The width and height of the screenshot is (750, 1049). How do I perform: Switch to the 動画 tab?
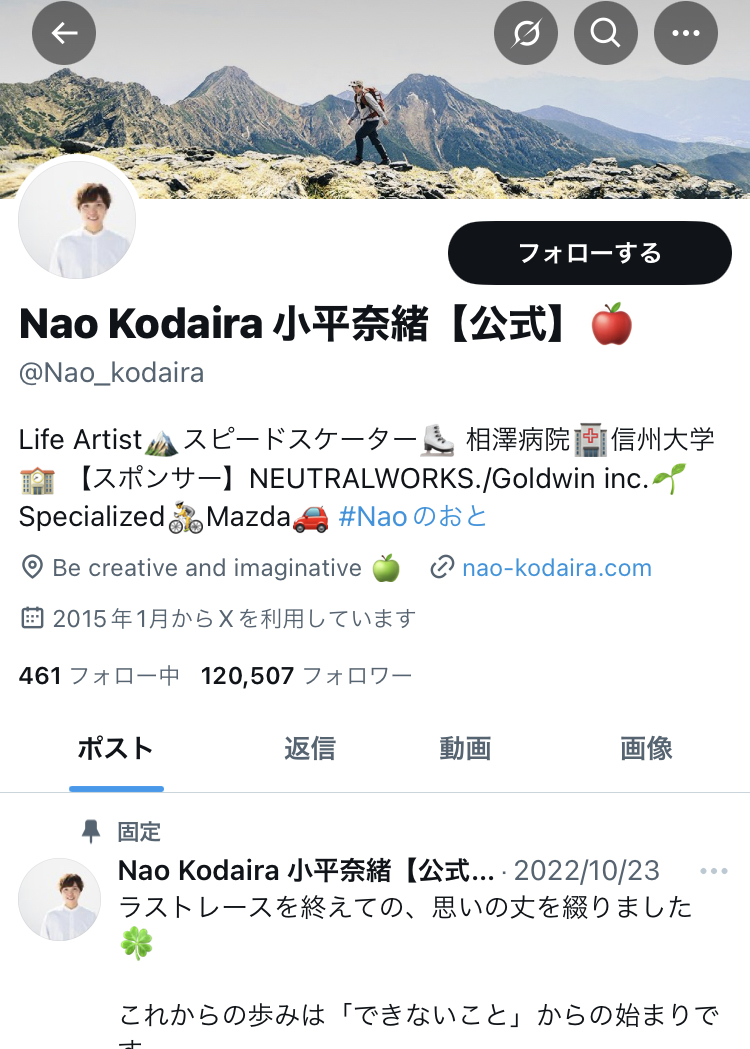click(x=465, y=748)
